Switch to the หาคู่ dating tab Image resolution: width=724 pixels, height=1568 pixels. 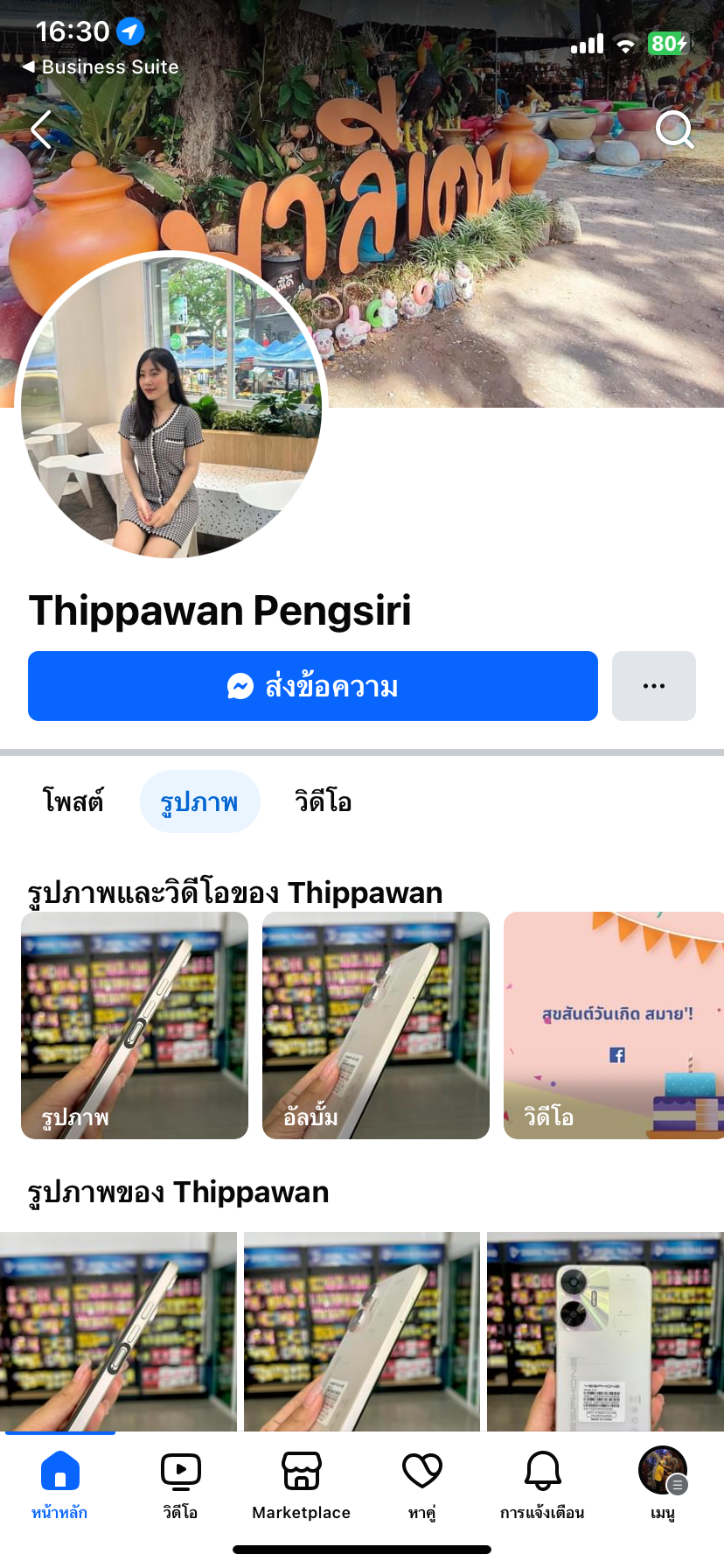click(x=421, y=1483)
